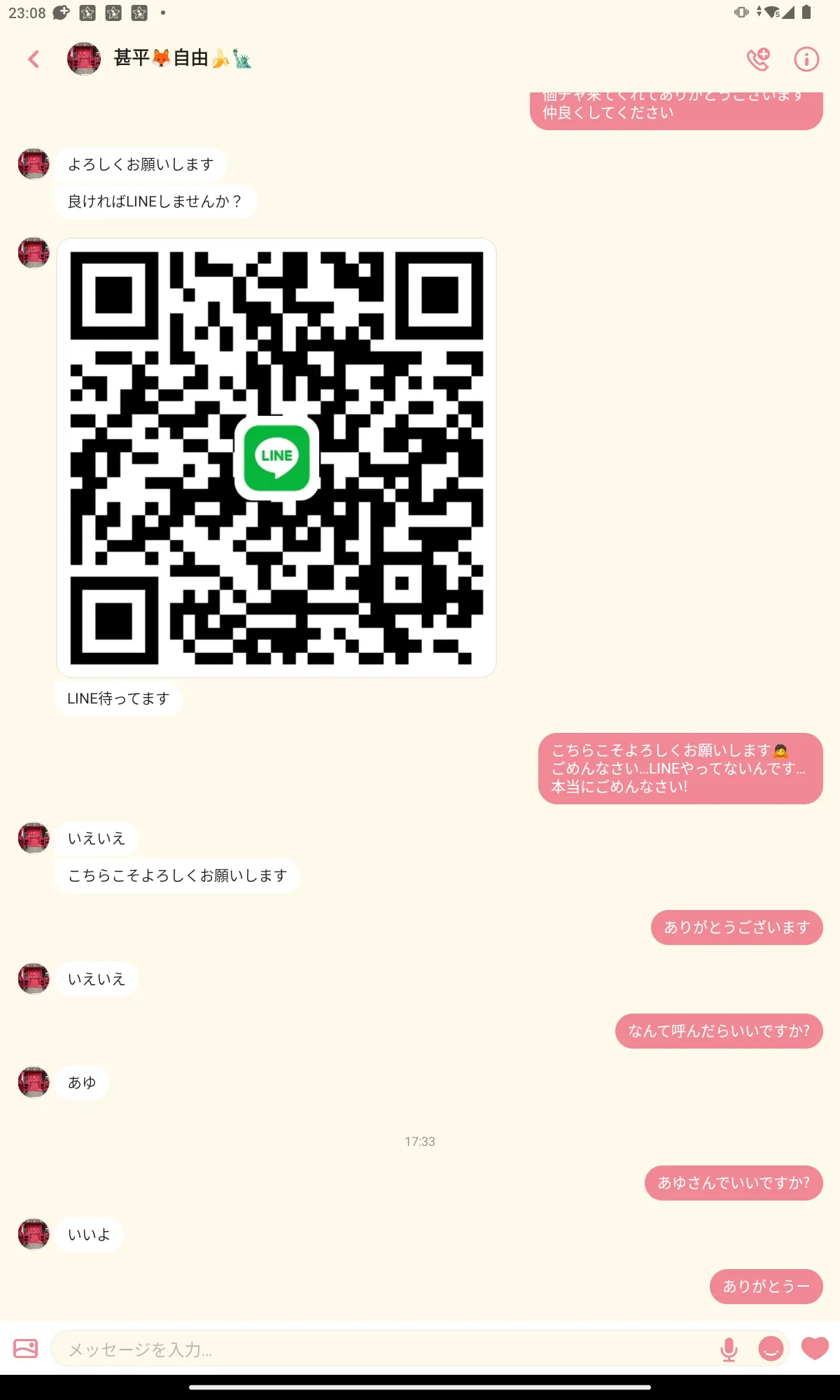Attach a photo to the message
This screenshot has width=840, height=1400.
26,1348
